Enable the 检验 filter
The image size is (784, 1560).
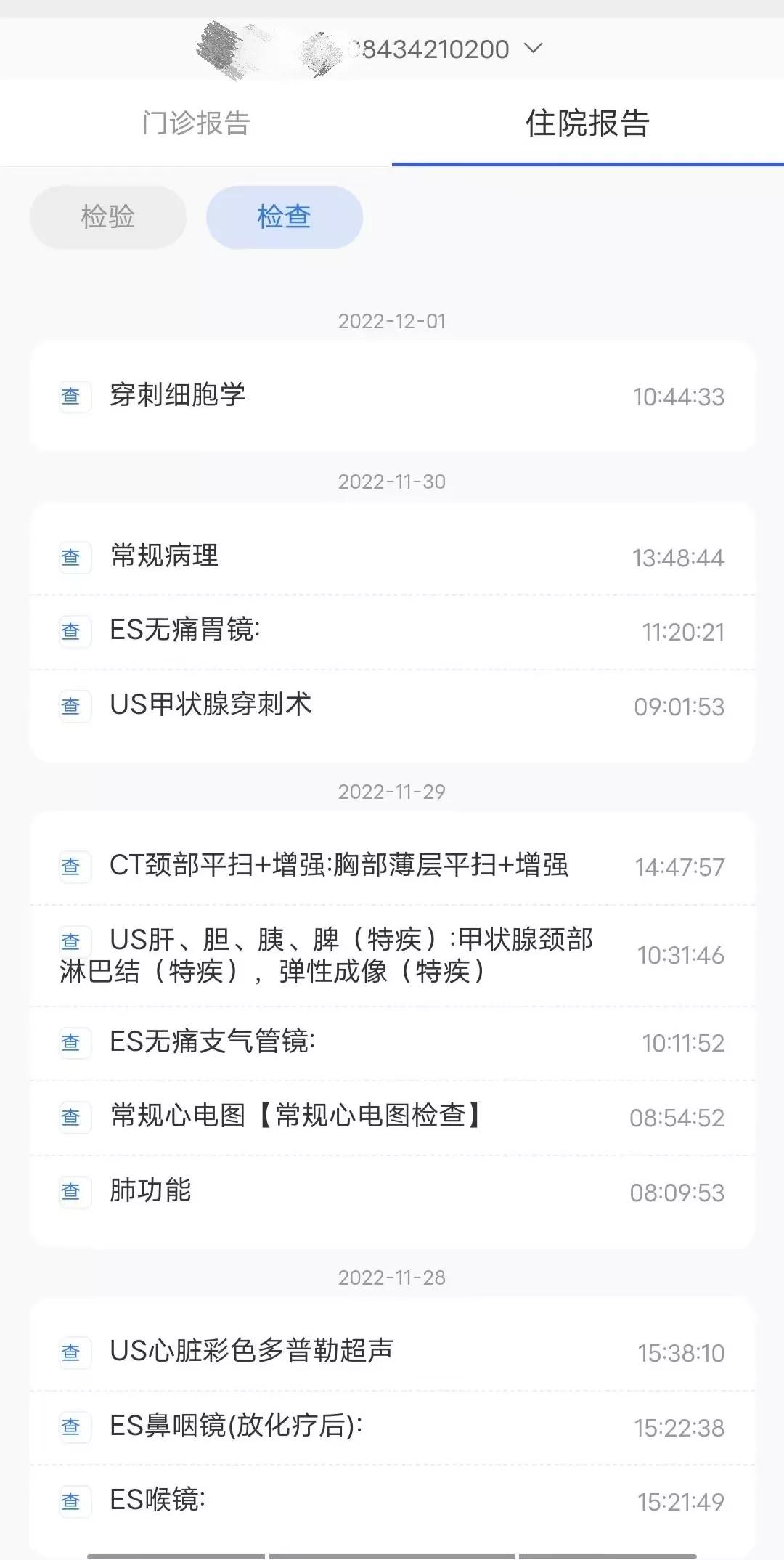tap(107, 216)
